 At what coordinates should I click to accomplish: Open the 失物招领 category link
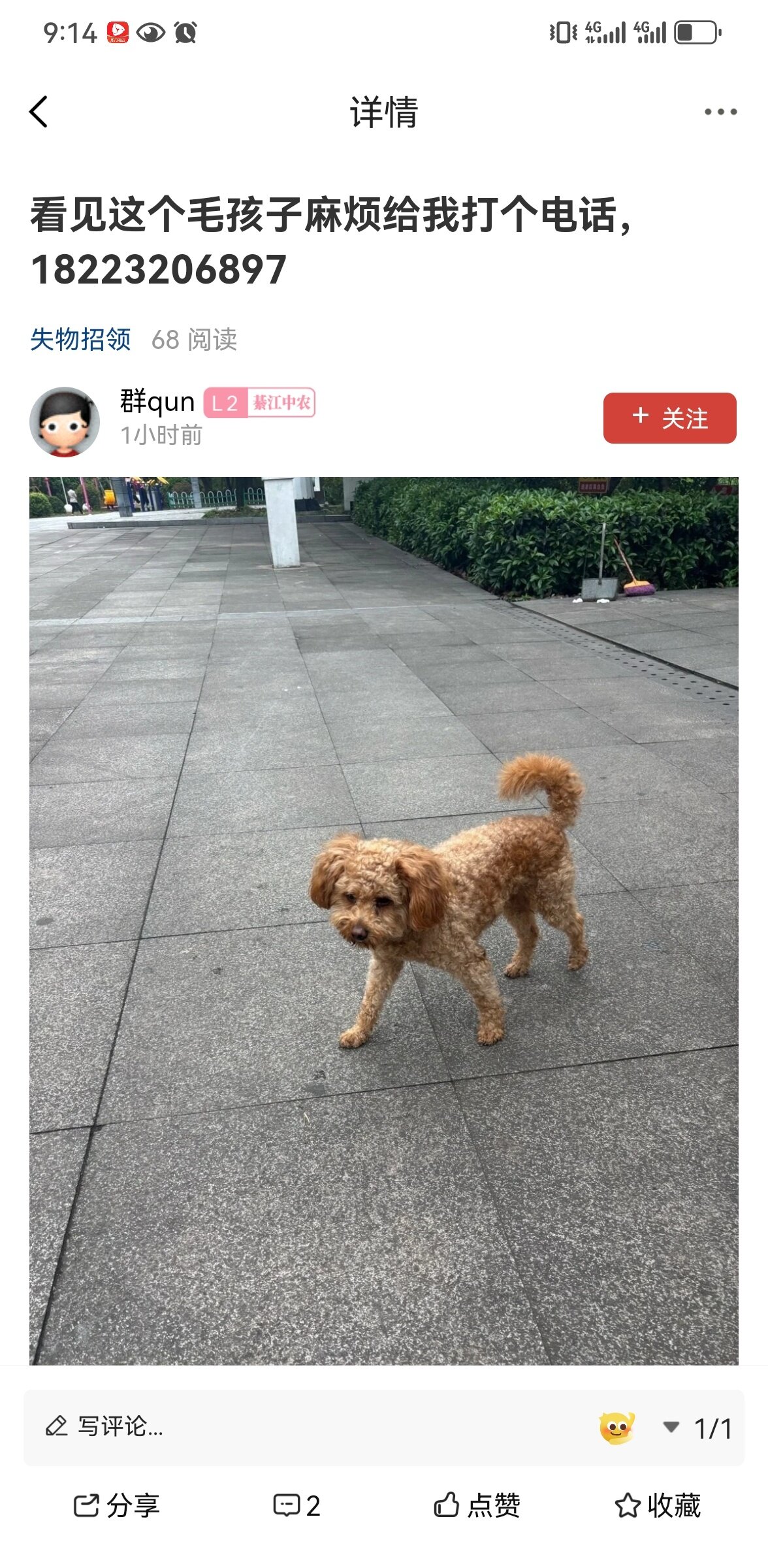pyautogui.click(x=80, y=340)
